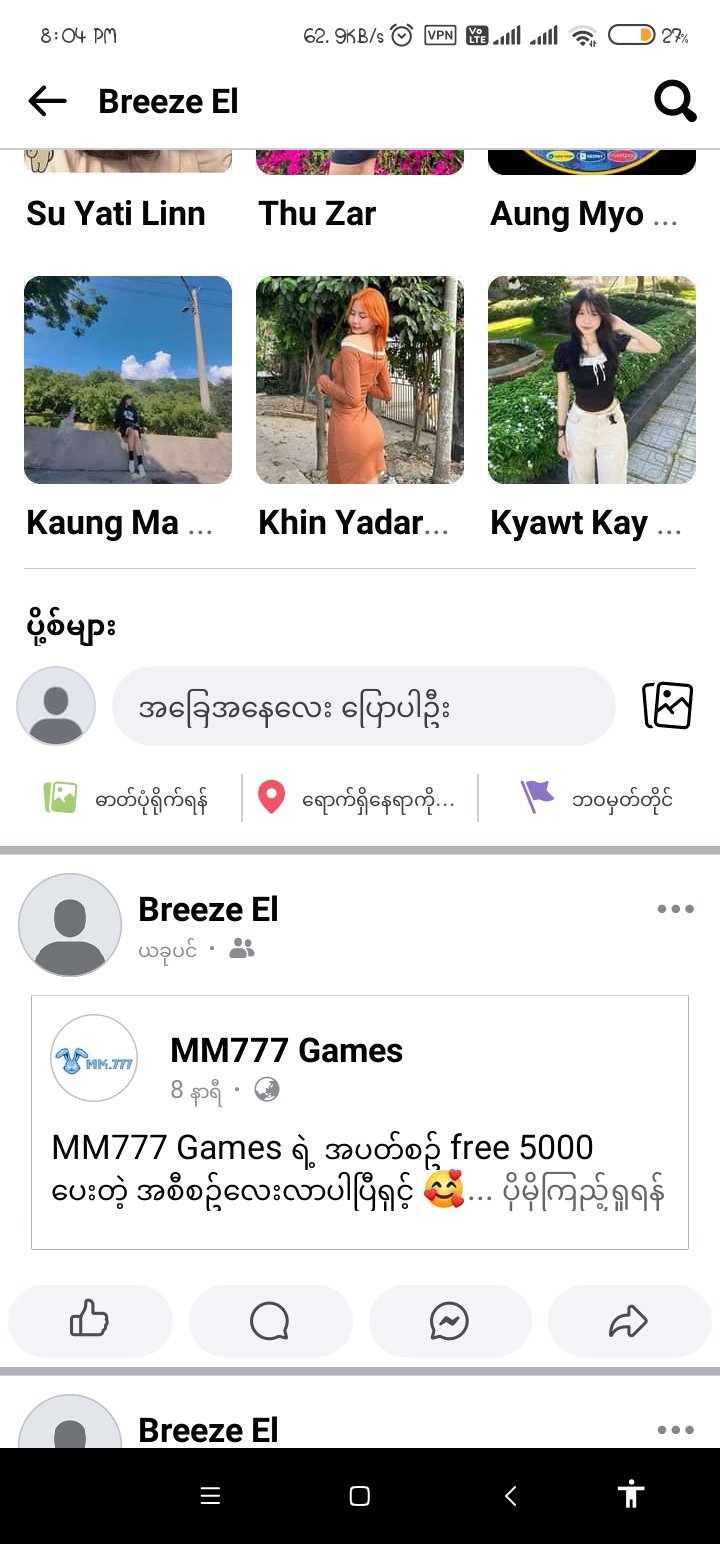Viewport: 720px width, 1544px height.
Task: Open overflow menu on the MM777 shared post
Action: [x=675, y=909]
